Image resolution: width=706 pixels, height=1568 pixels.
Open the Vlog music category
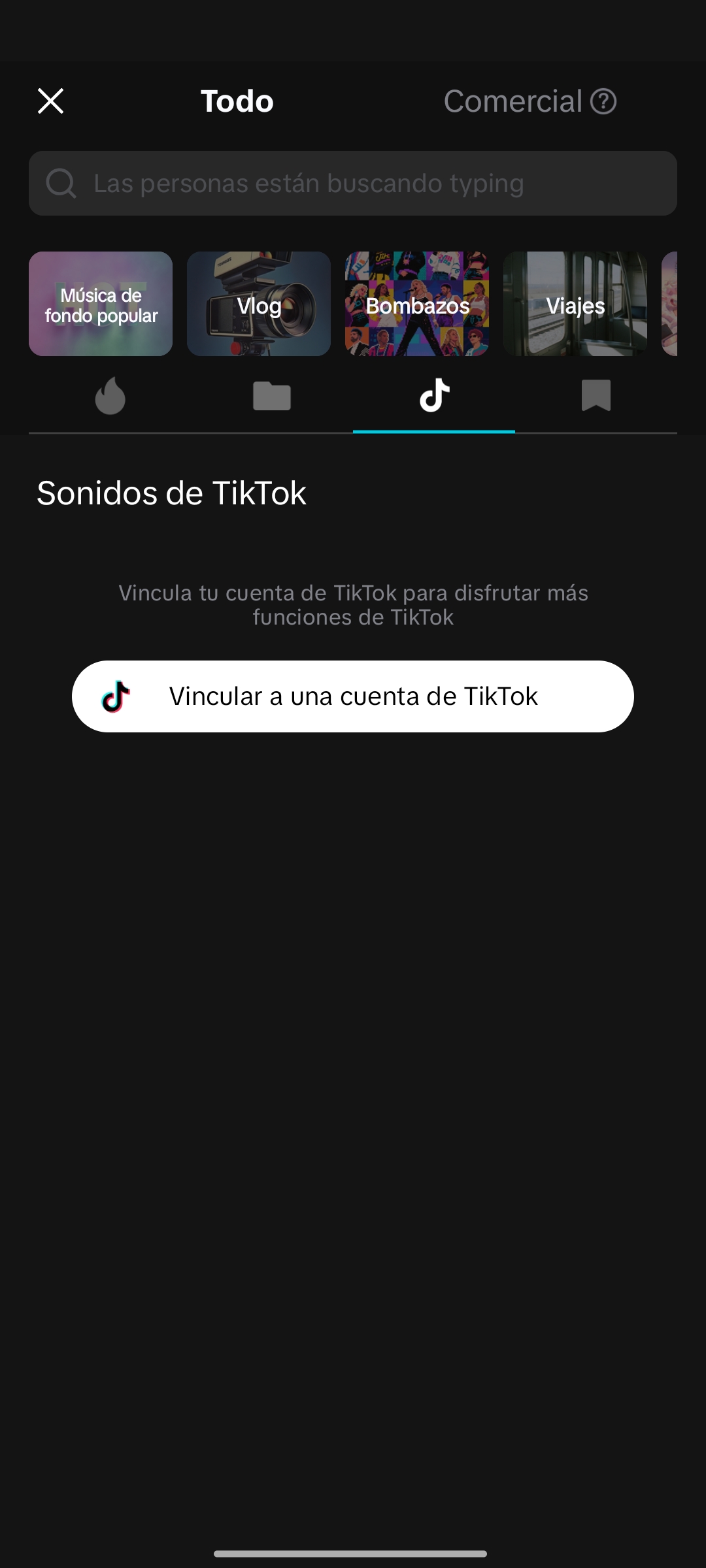(259, 304)
